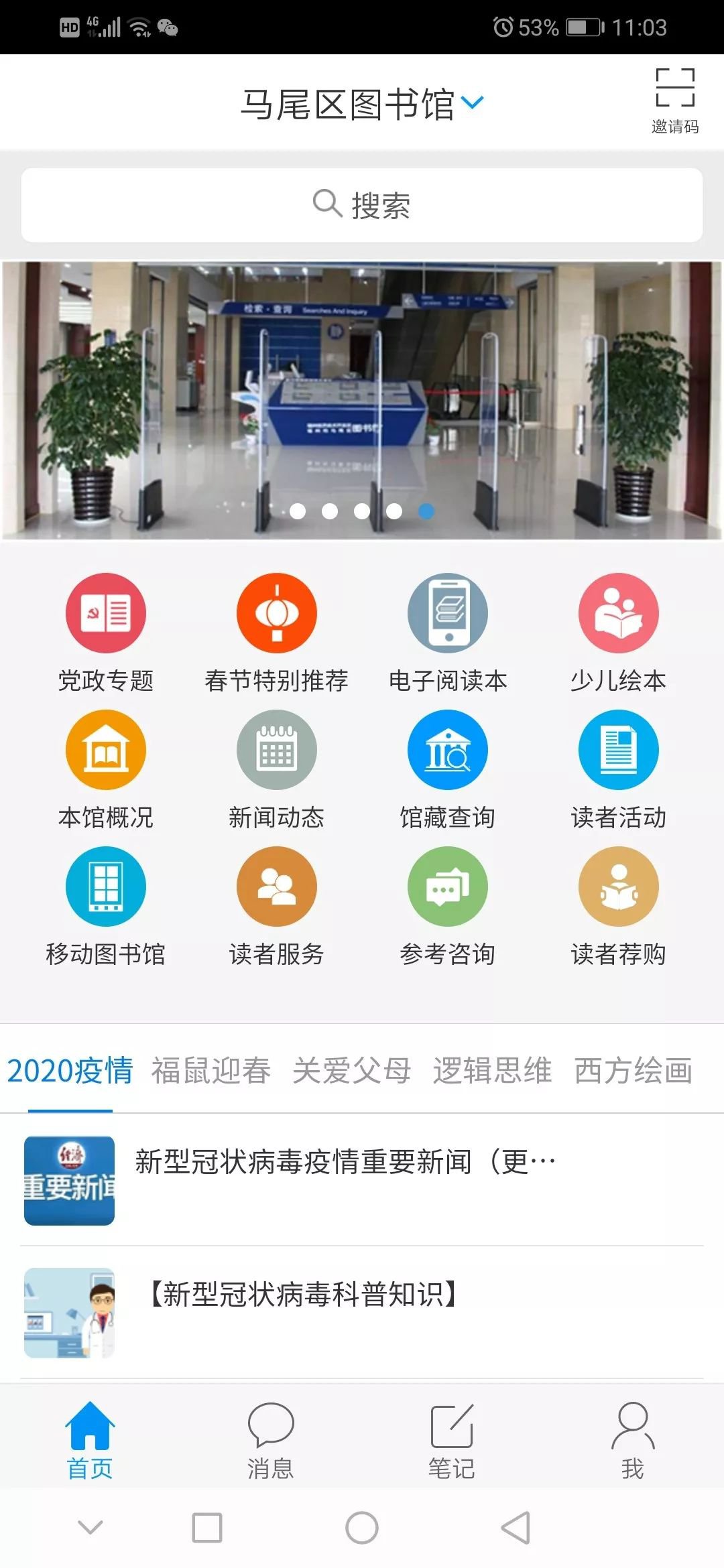Switch to the 福鼠迎春 tab
Screen dimensions: 724x1568
(210, 1070)
